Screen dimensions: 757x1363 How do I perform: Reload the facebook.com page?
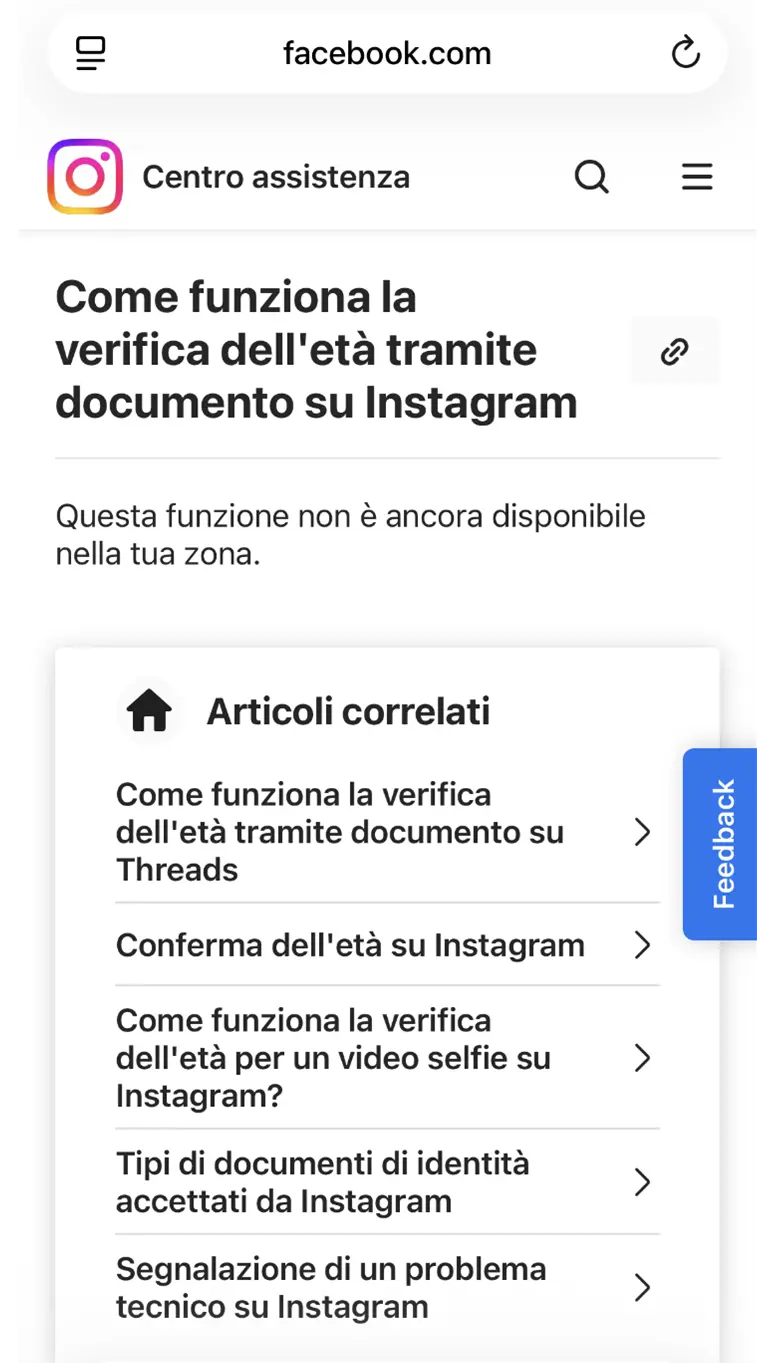[x=685, y=52]
